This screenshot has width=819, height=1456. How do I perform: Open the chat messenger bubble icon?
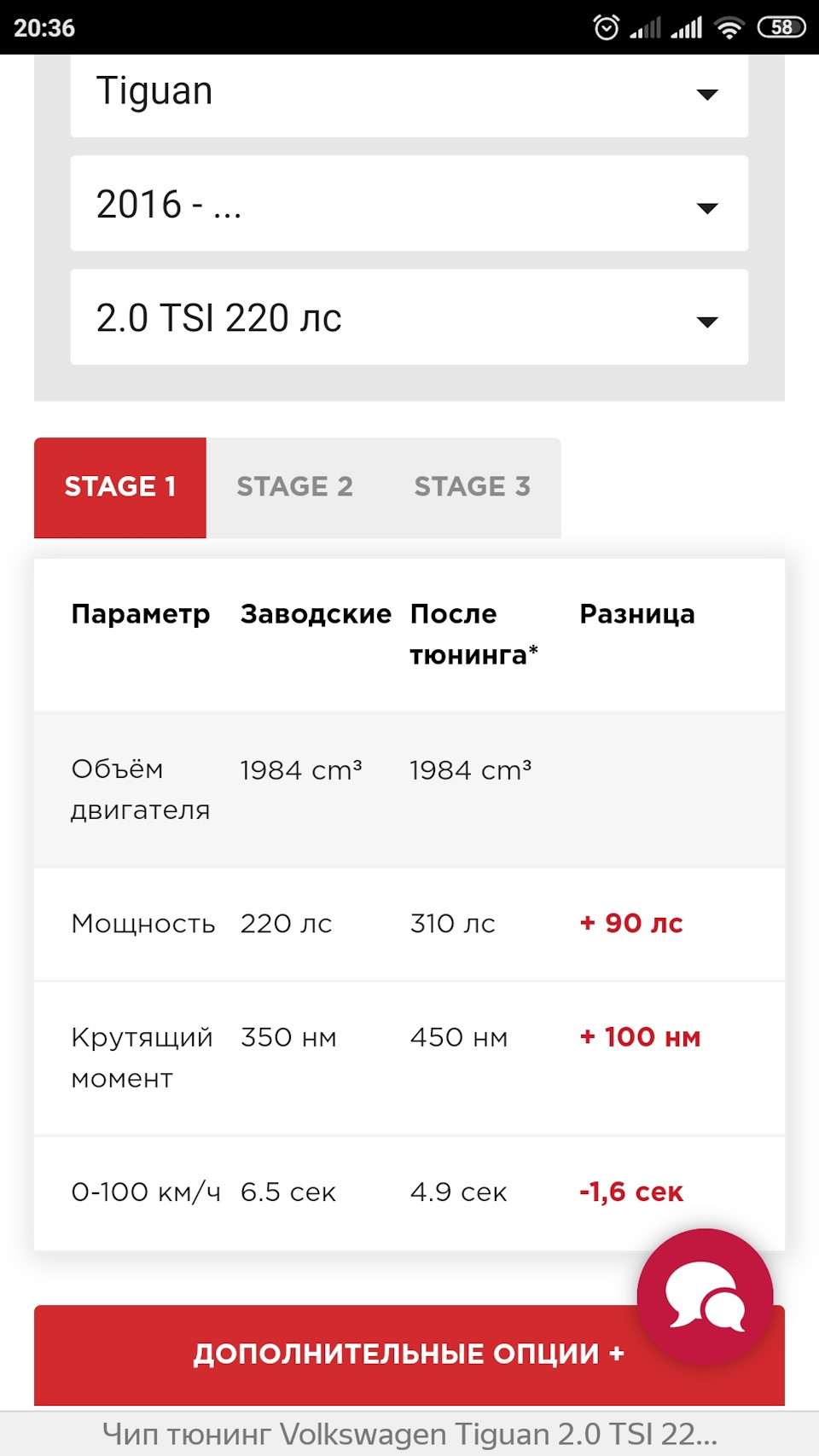tap(704, 1297)
